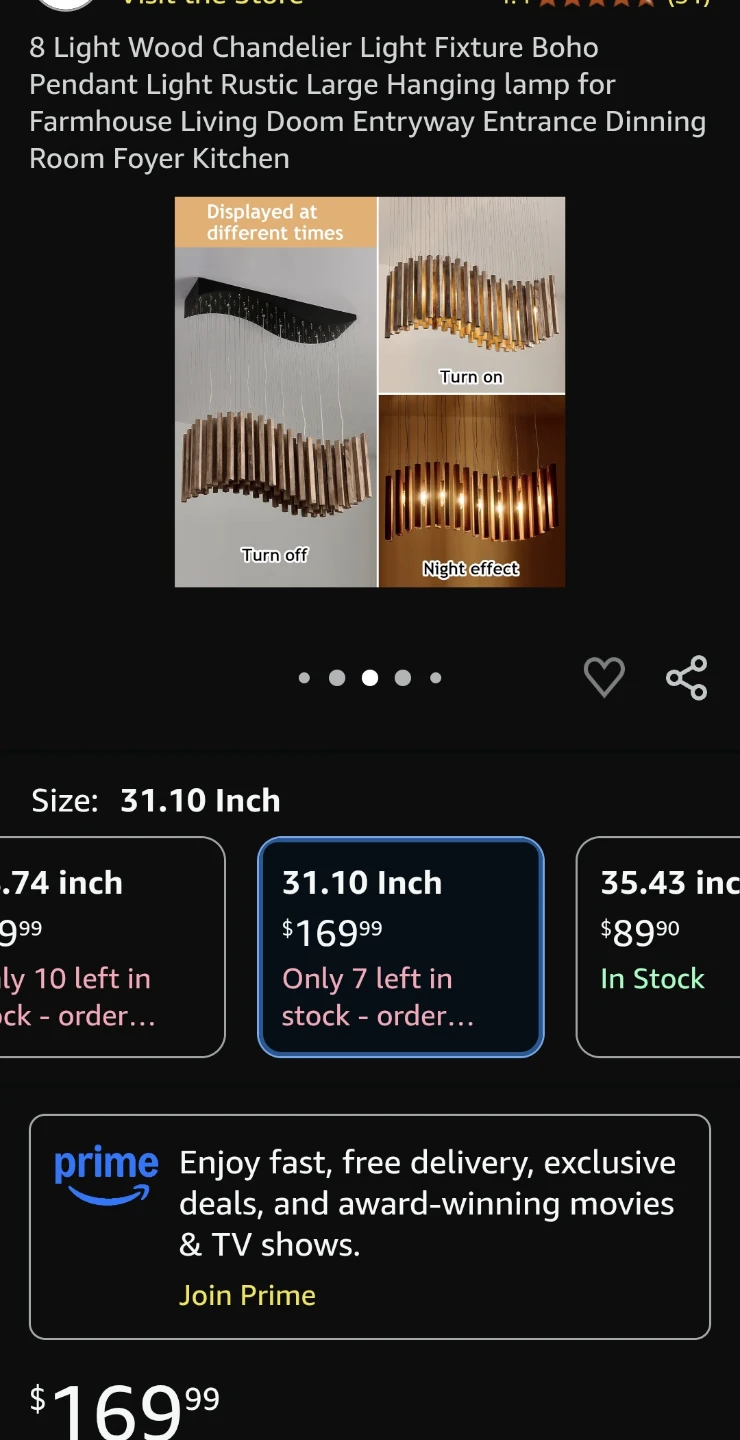
Task: Open the chandelier product image
Action: pos(370,392)
